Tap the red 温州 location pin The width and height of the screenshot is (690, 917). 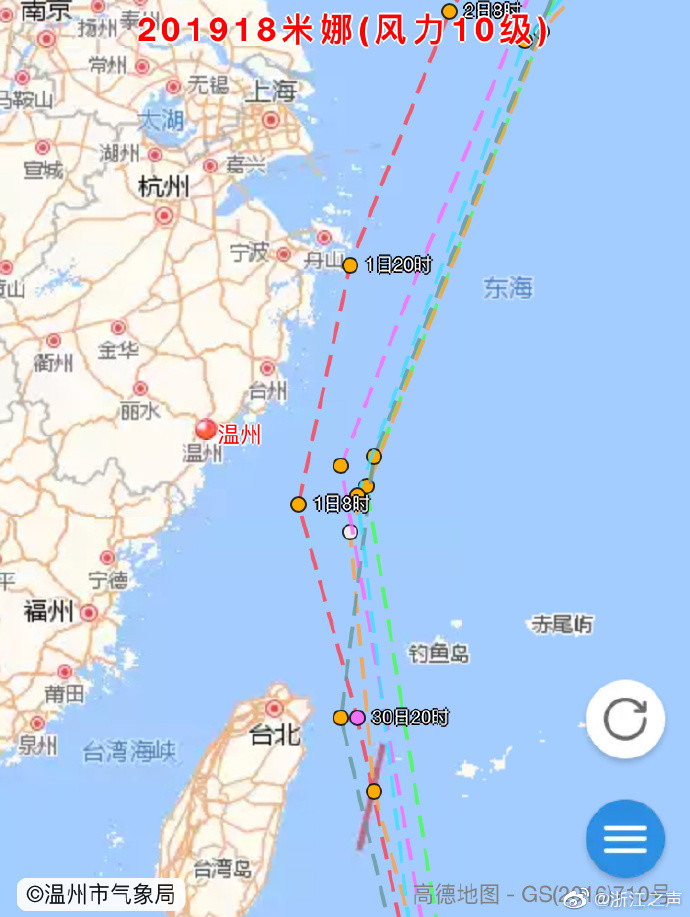206,429
